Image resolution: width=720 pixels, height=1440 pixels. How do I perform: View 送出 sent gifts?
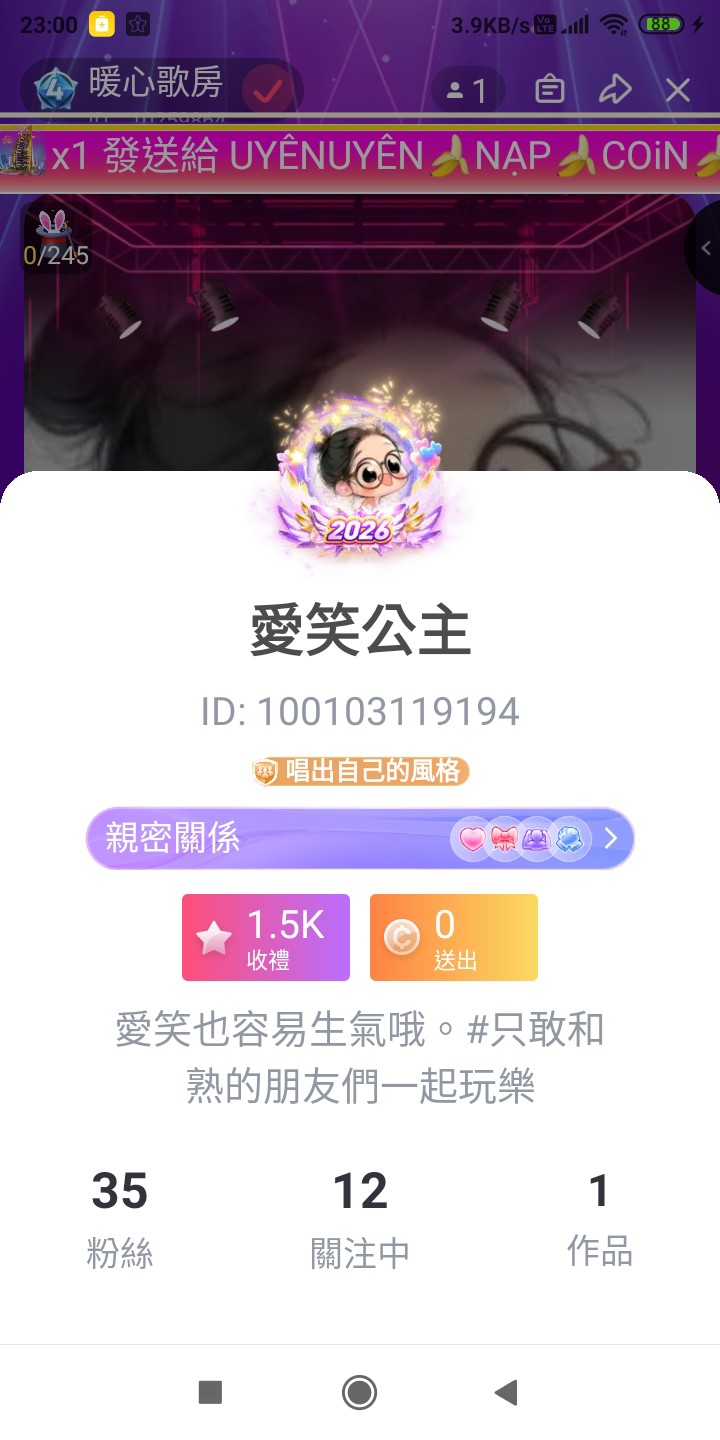click(454, 937)
